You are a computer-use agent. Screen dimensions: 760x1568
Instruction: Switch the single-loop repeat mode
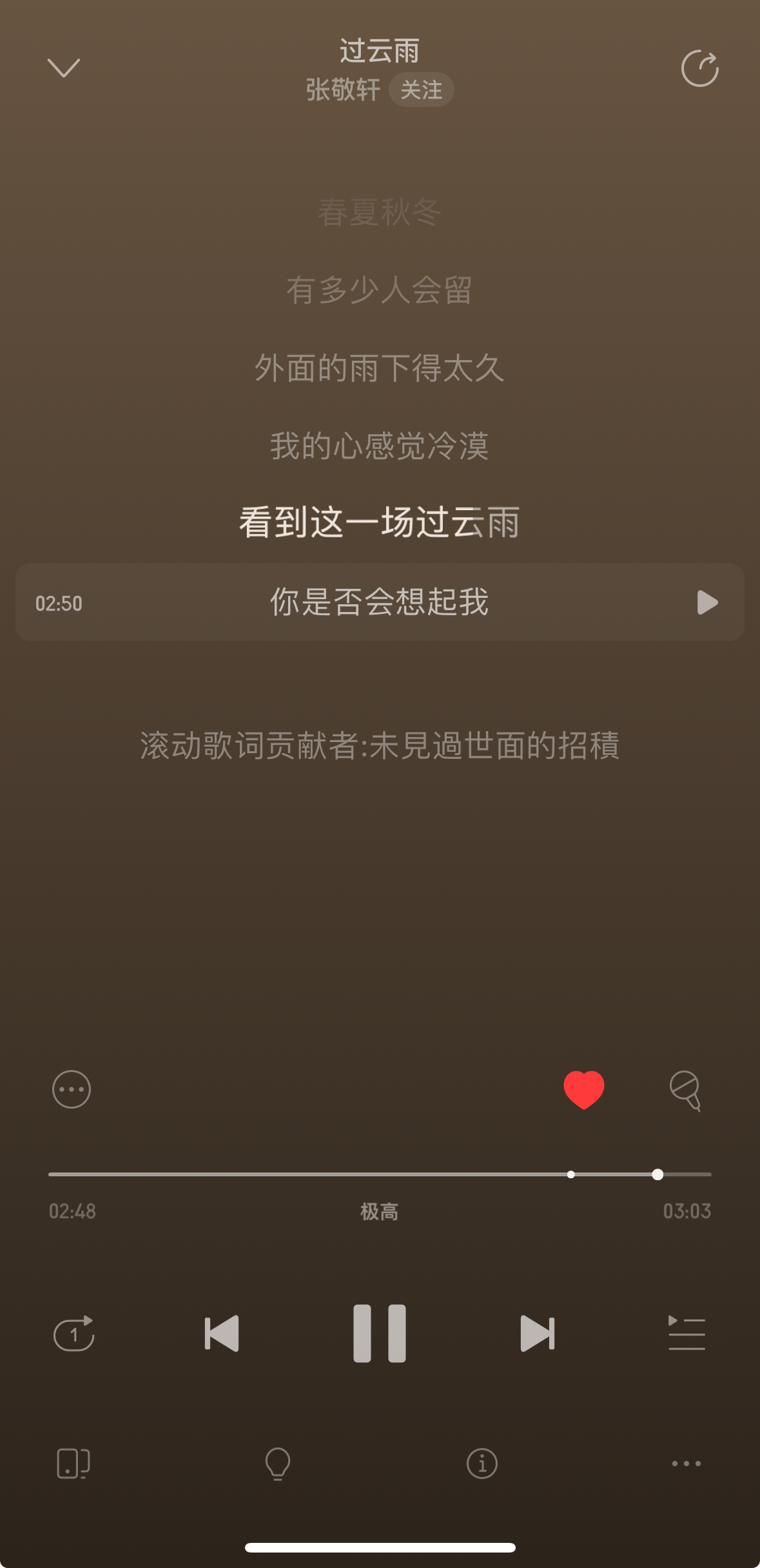(74, 1334)
